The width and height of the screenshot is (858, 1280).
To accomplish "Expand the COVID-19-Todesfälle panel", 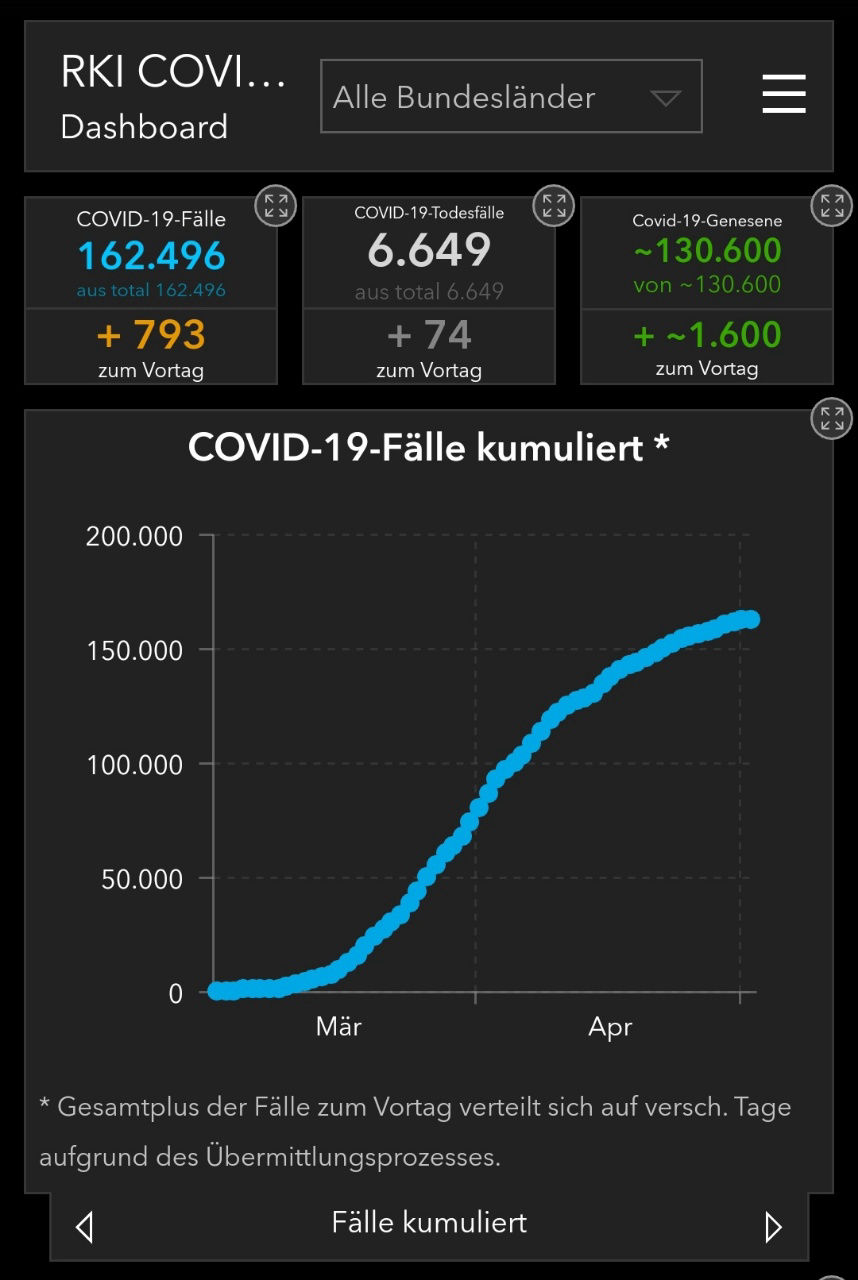I will tap(553, 206).
